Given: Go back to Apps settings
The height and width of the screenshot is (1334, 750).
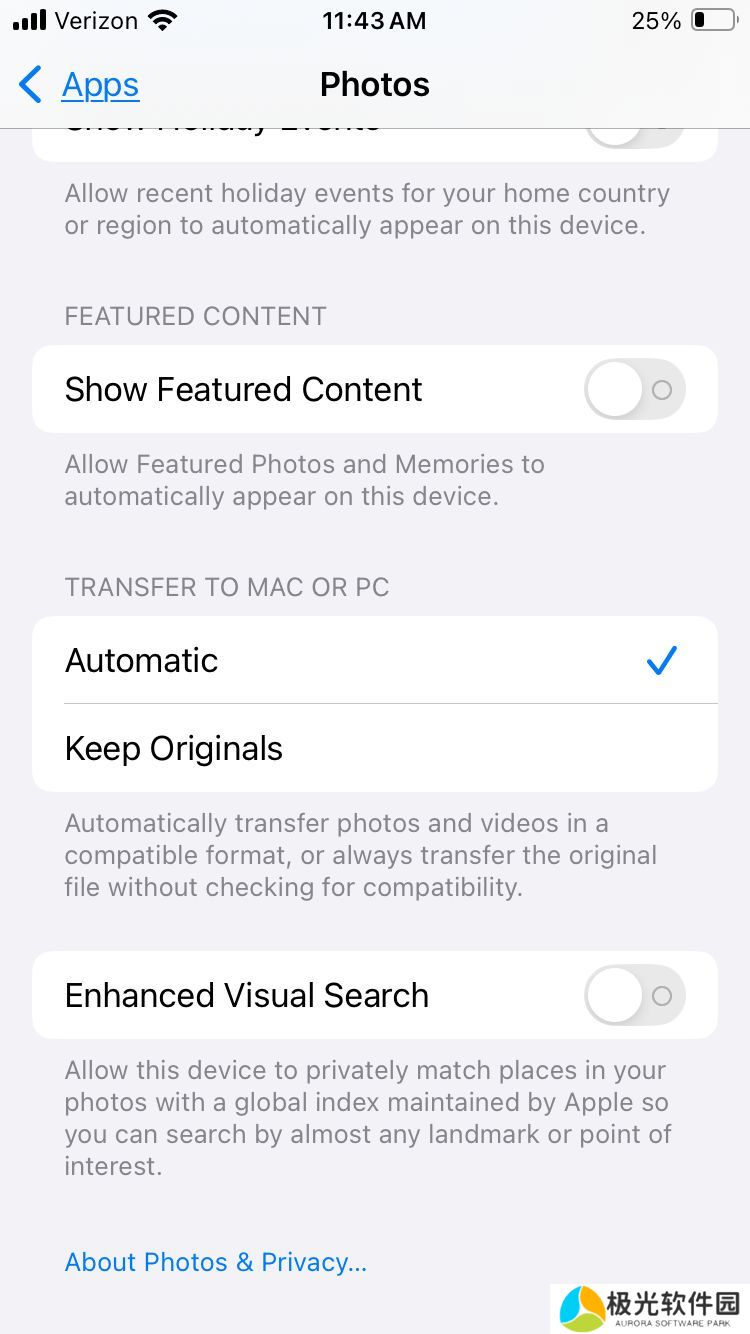Looking at the screenshot, I should point(80,85).
